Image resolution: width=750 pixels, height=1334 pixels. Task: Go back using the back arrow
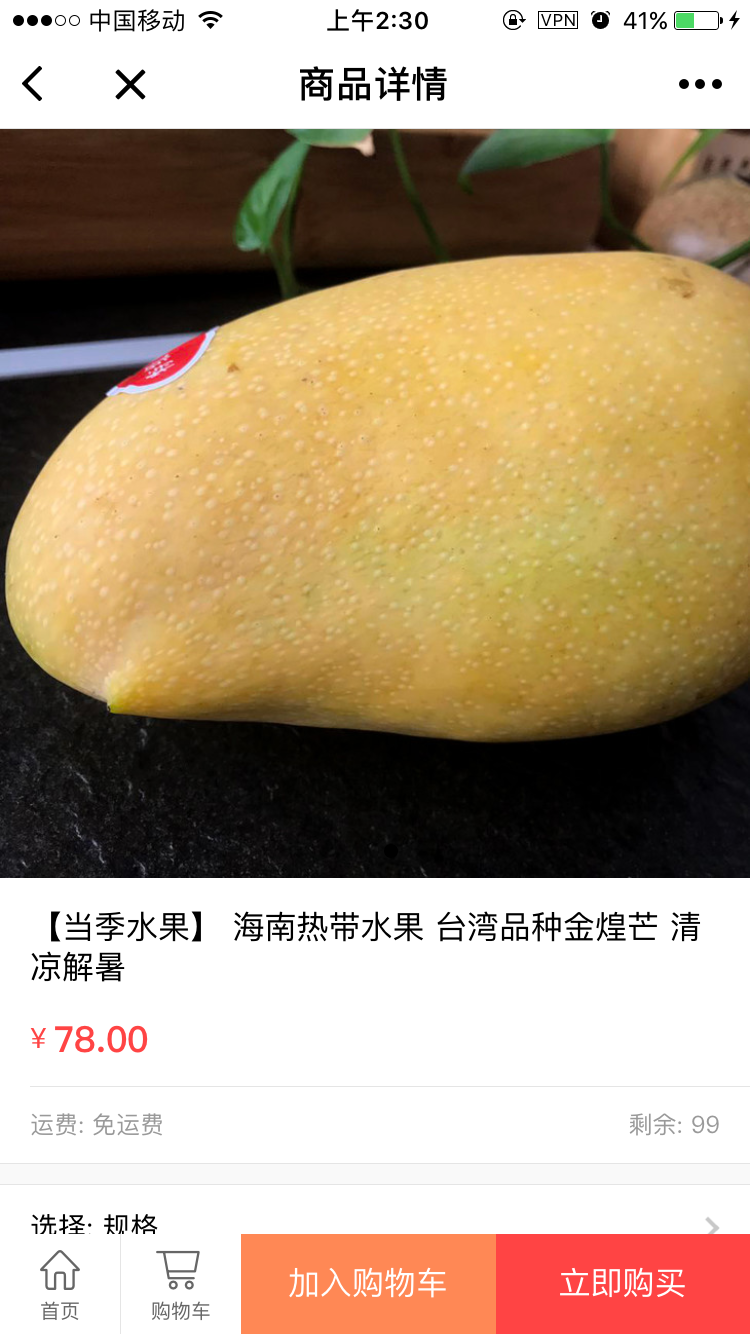click(33, 84)
